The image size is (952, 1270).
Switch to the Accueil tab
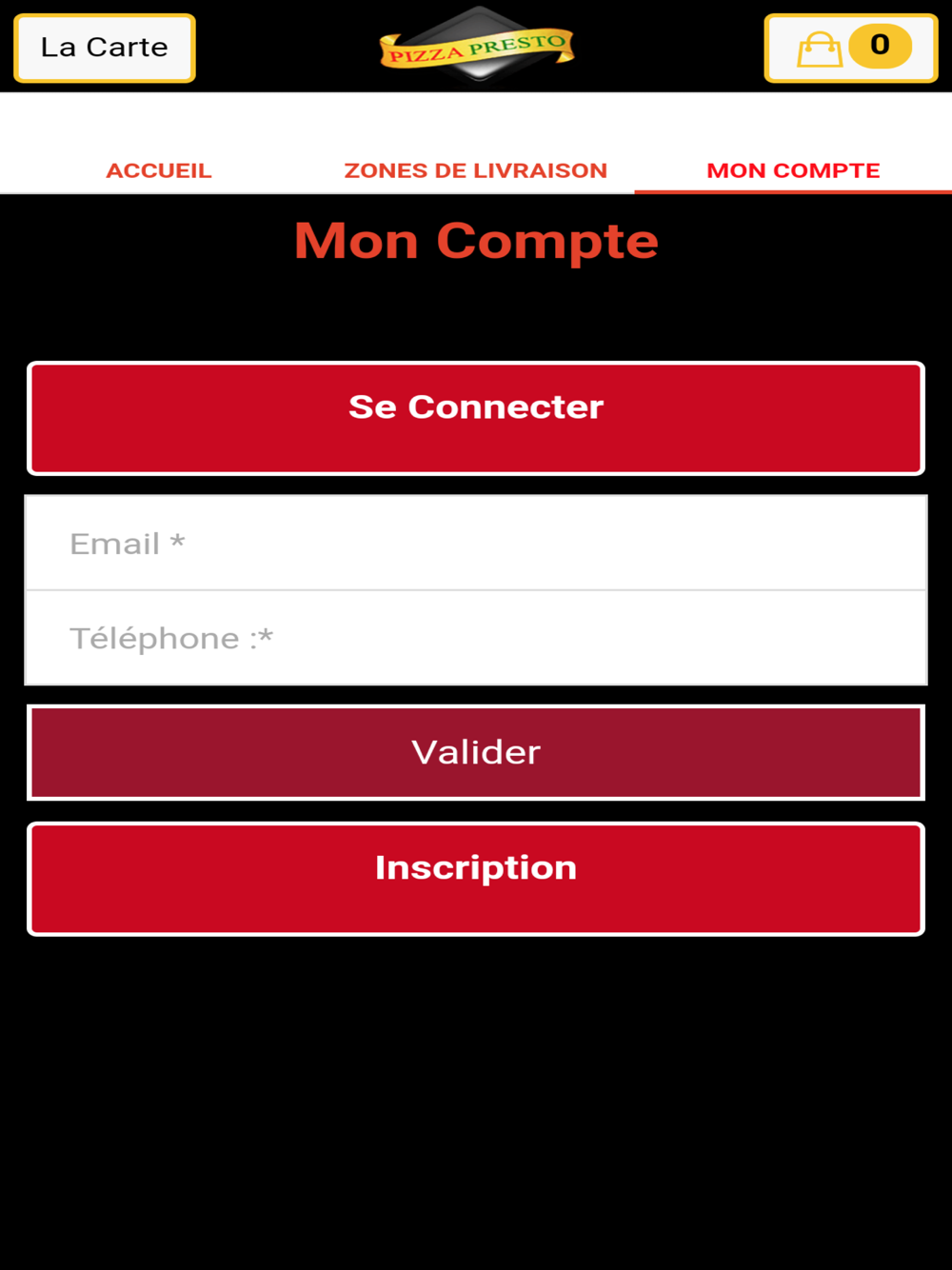(159, 170)
